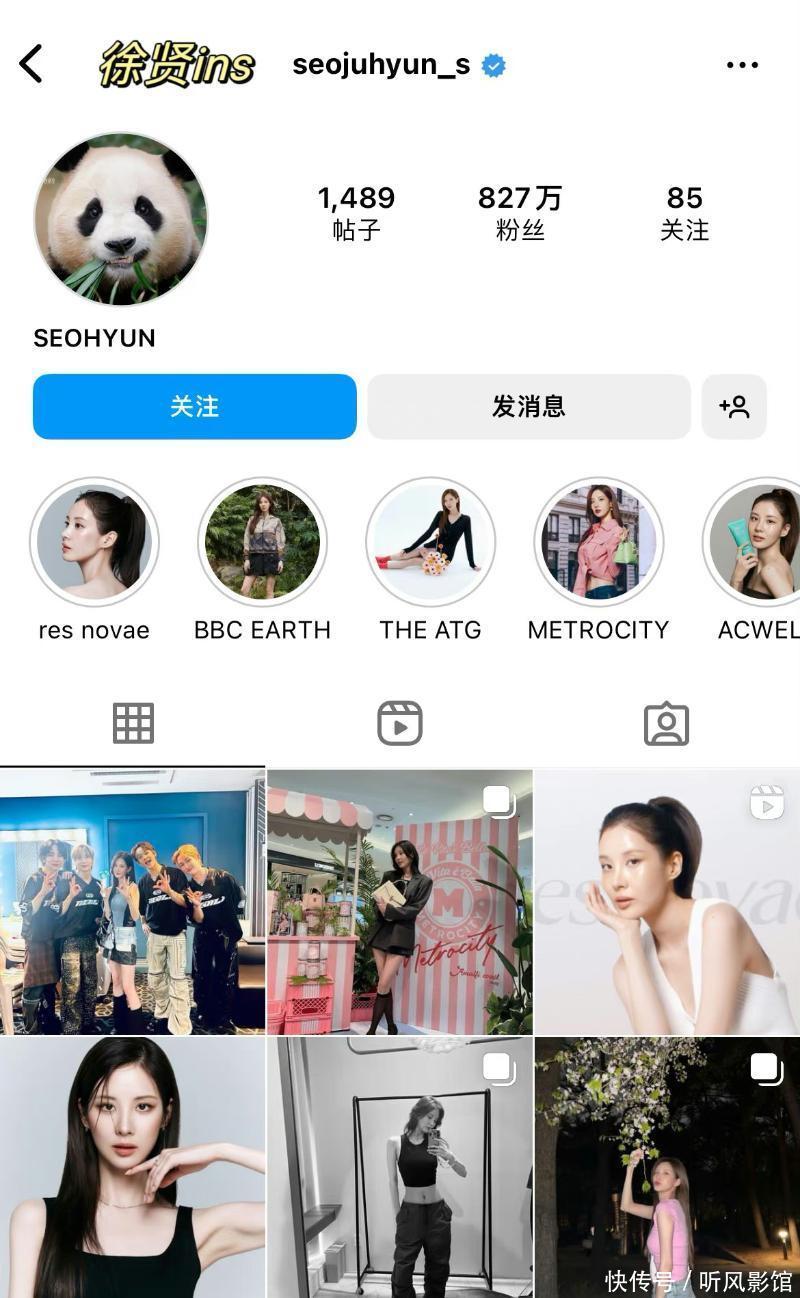View the panda profile picture
800x1298 pixels.
[x=121, y=219]
